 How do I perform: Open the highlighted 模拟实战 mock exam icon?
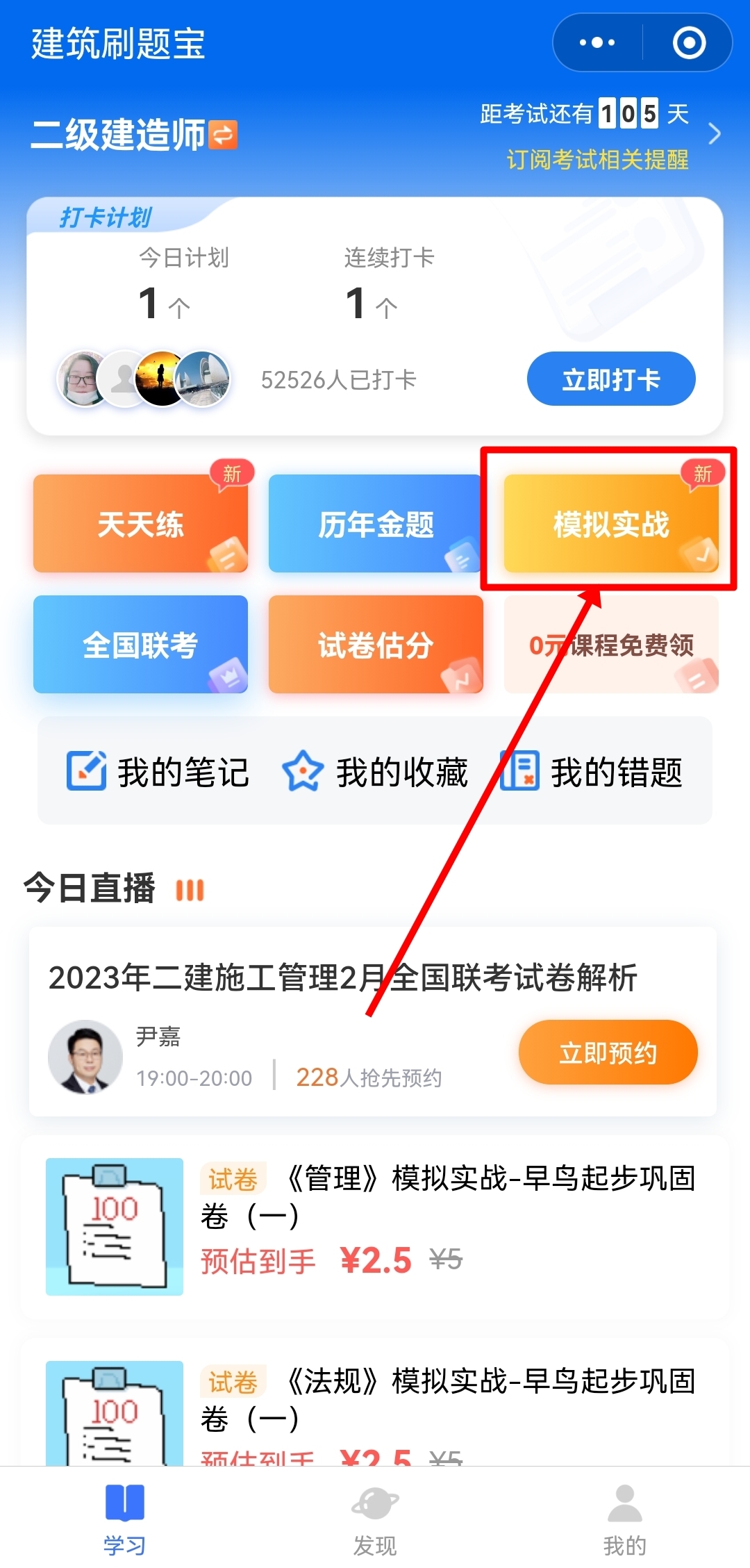610,522
